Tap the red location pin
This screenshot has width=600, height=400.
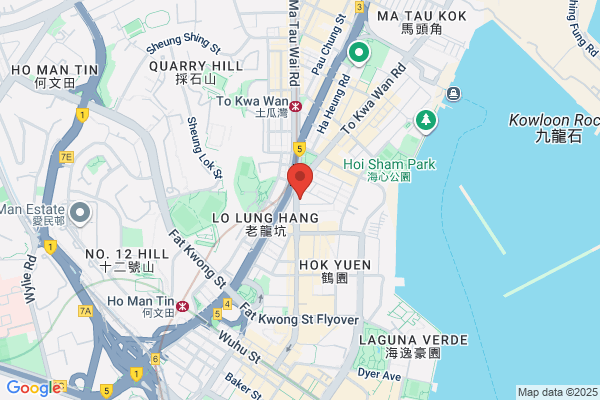(x=300, y=181)
